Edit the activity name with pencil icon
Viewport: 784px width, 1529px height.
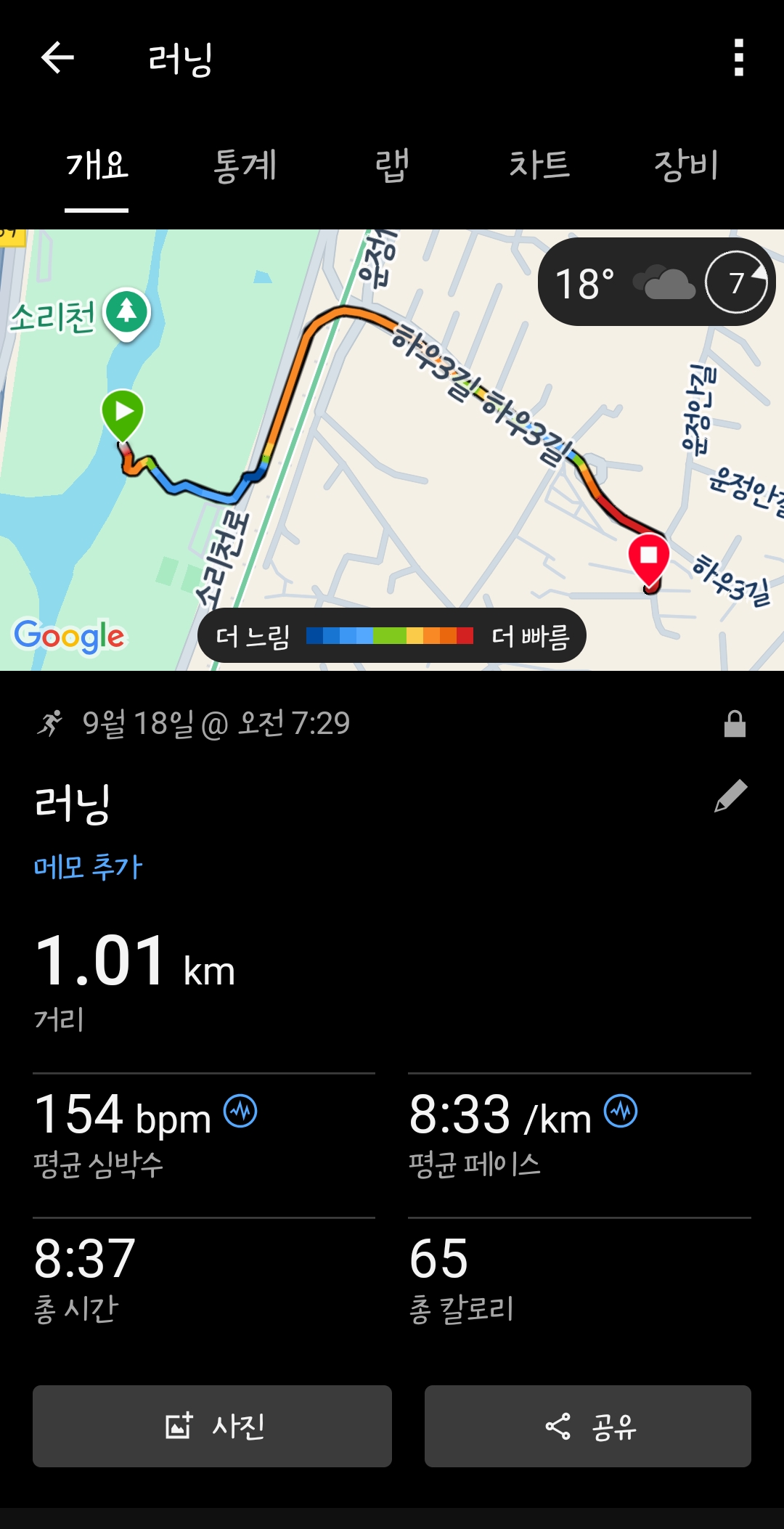click(x=730, y=796)
